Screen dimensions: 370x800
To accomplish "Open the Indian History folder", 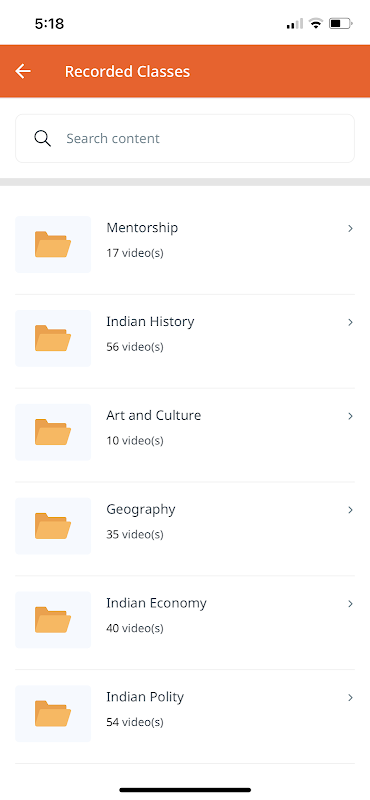I will click(185, 338).
